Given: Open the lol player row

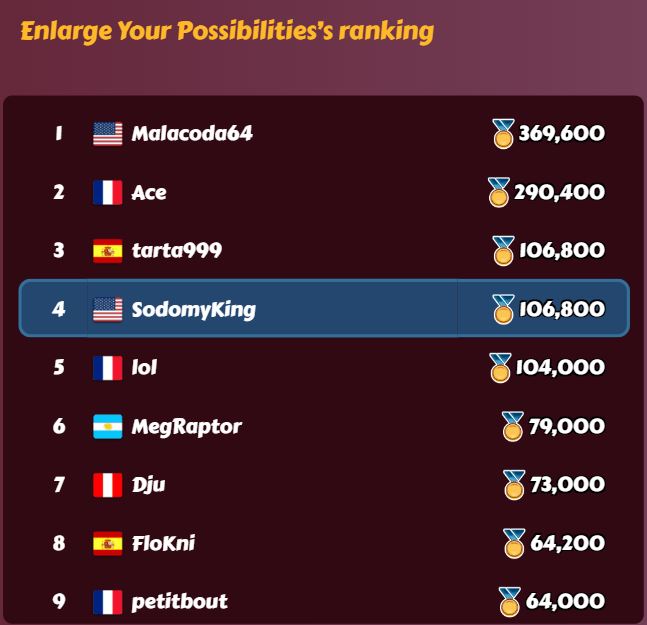Looking at the screenshot, I should click(x=145, y=367).
